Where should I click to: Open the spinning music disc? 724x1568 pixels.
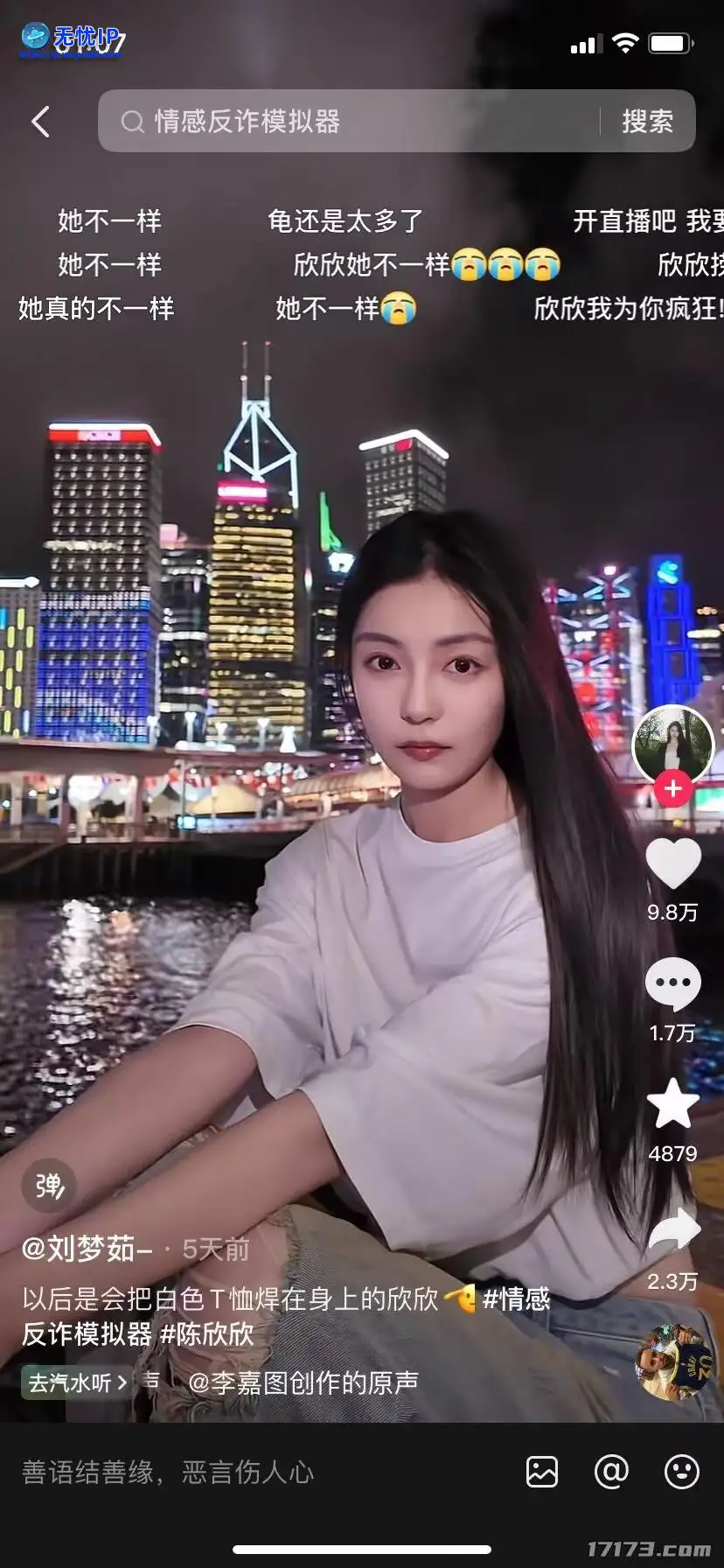[x=673, y=1362]
